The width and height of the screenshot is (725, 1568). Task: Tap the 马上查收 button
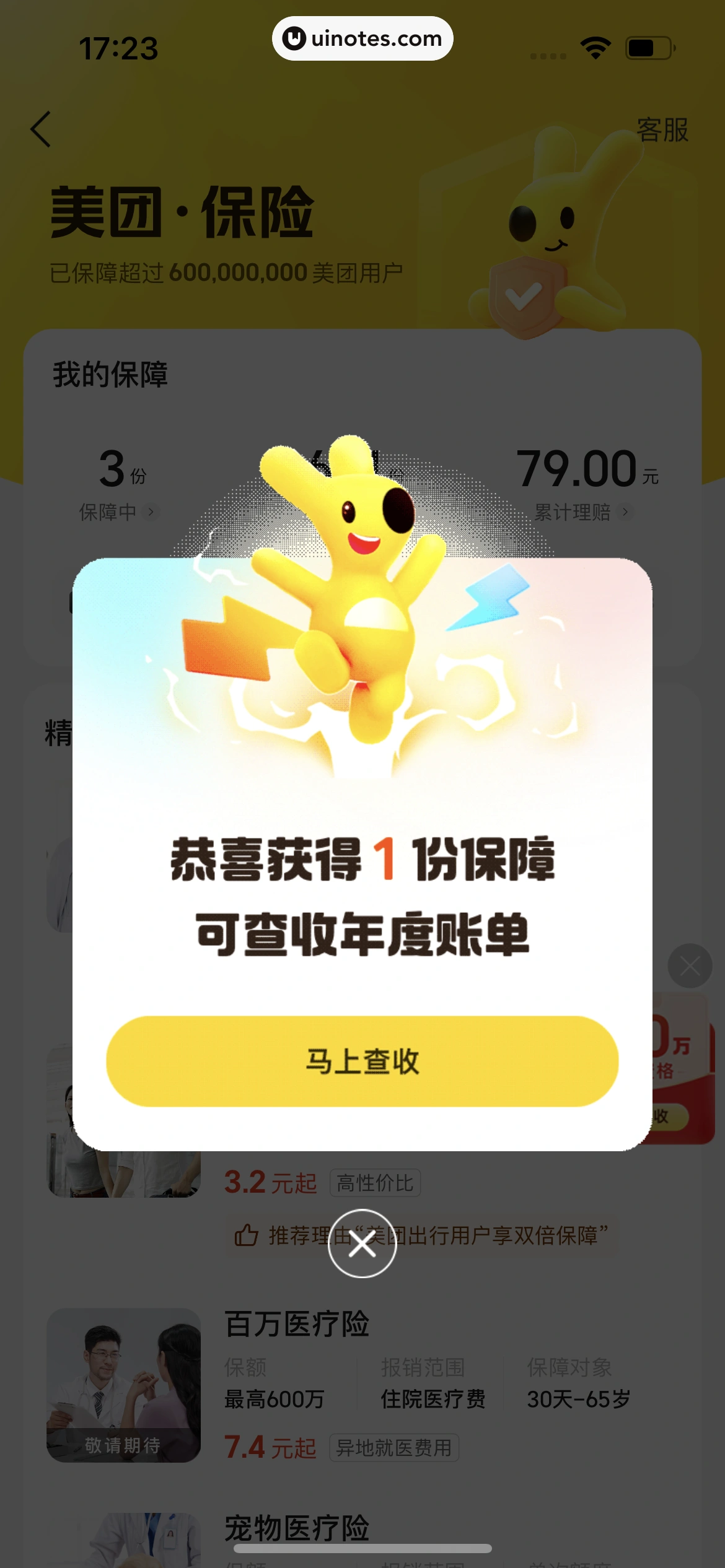(362, 1061)
